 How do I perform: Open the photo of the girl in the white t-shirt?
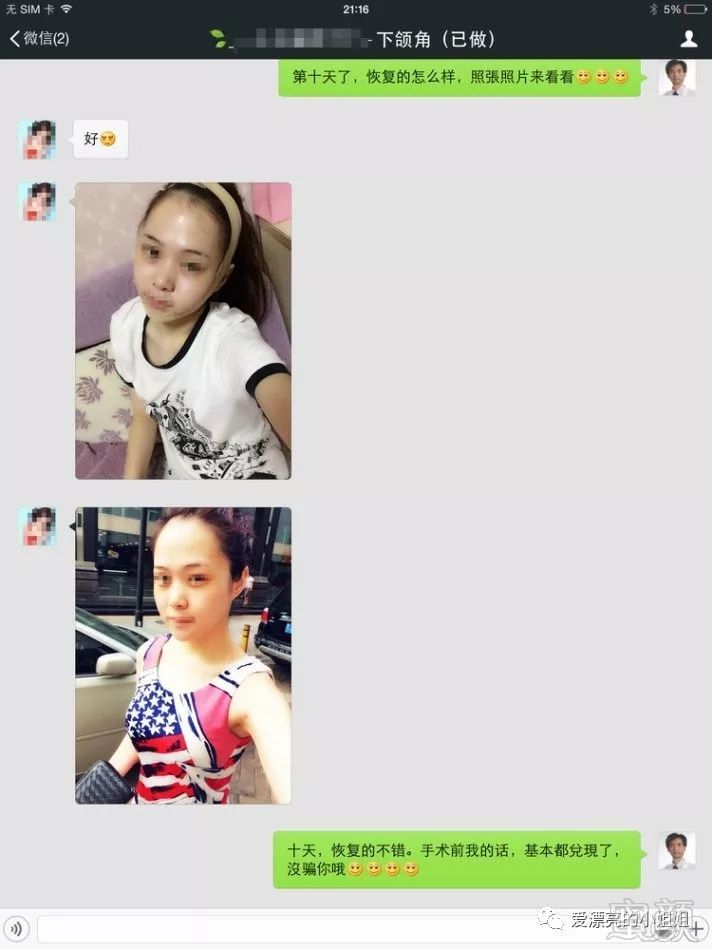point(183,330)
